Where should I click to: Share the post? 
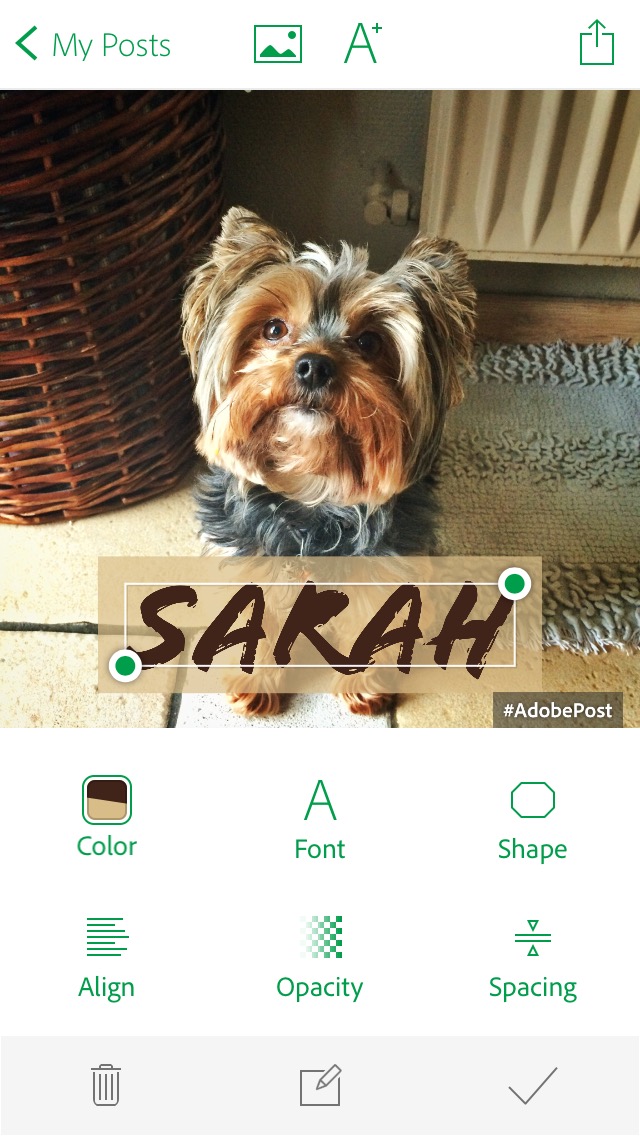point(596,44)
